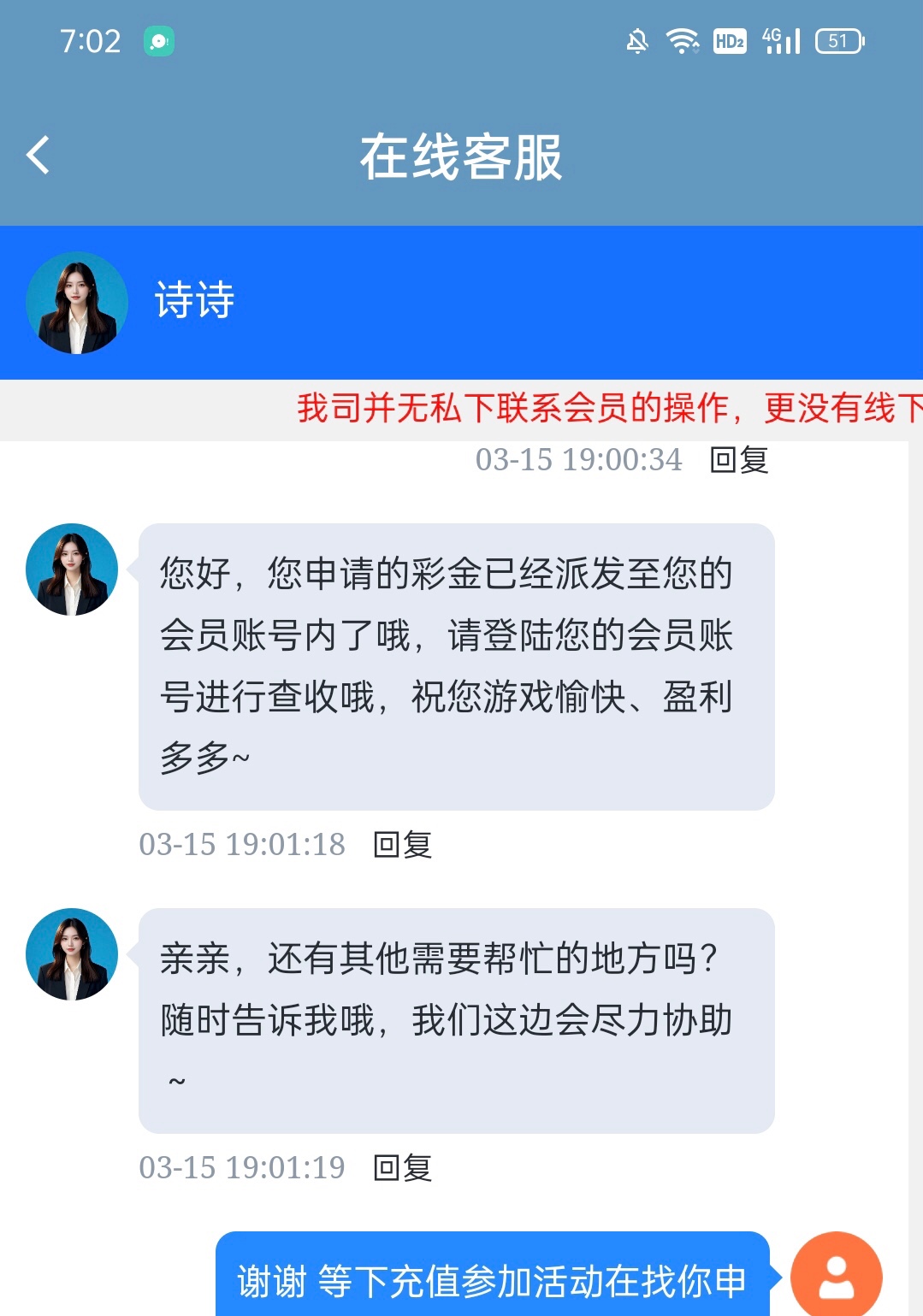Image resolution: width=923 pixels, height=1316 pixels.
Task: Go back from the 在线客服 chat
Action: pos(38,156)
